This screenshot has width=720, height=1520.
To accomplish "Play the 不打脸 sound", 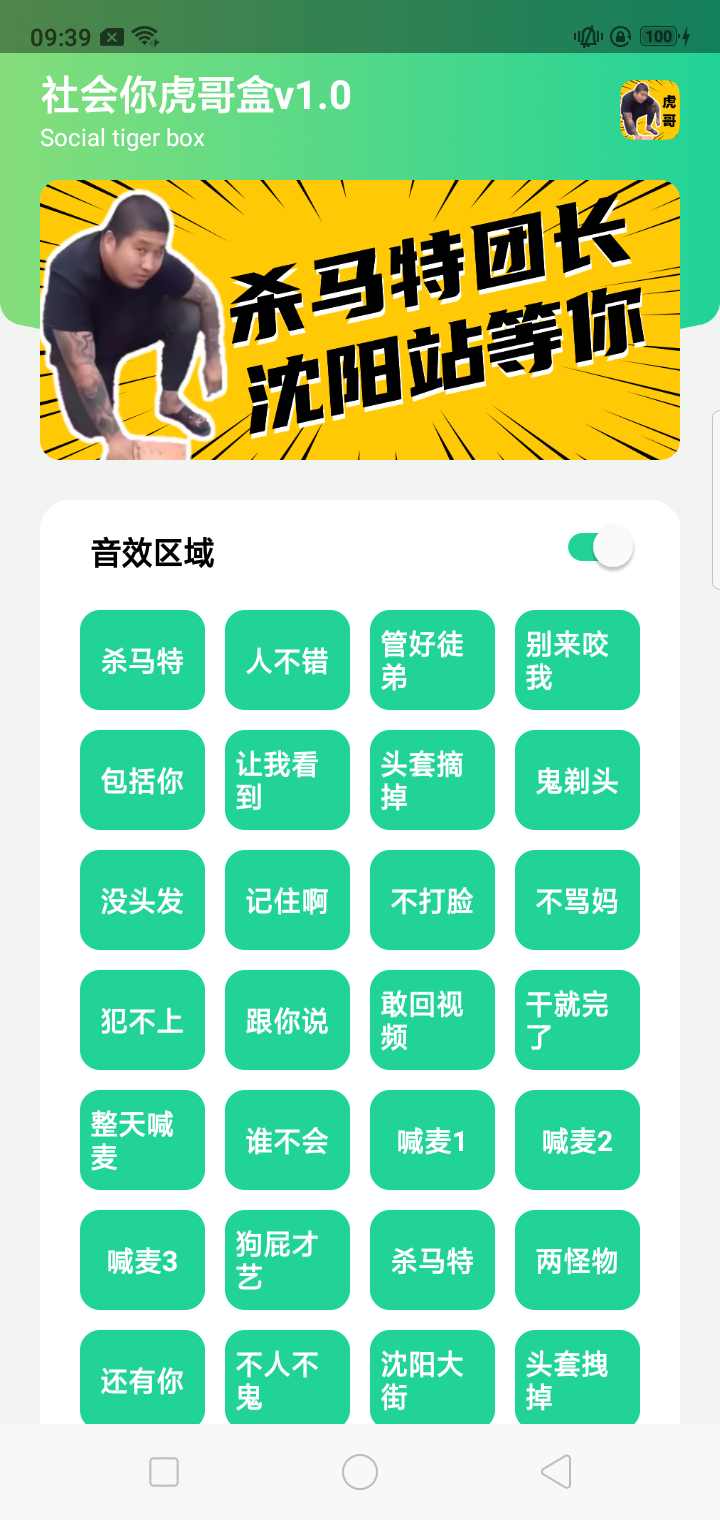I will pyautogui.click(x=432, y=900).
